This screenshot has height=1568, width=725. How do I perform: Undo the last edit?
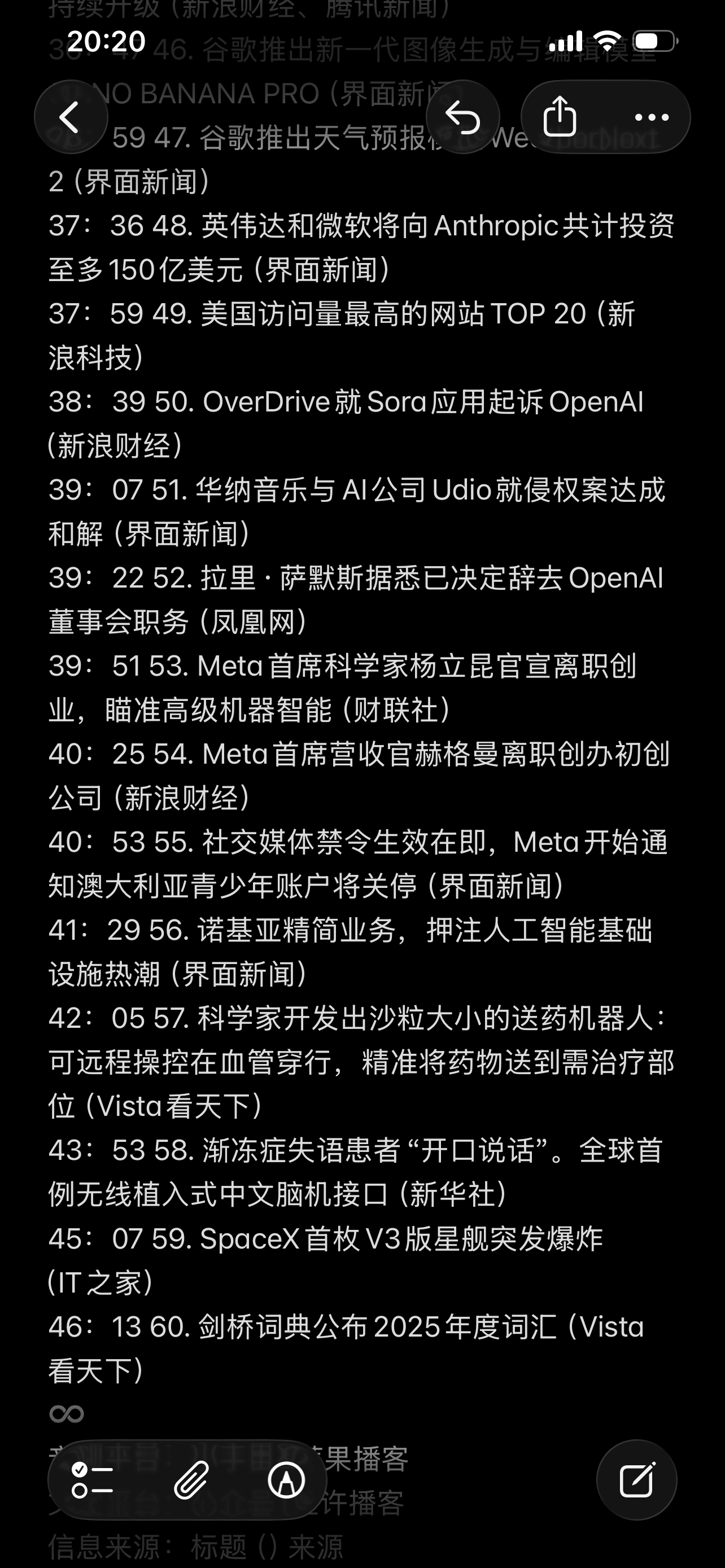[462, 117]
